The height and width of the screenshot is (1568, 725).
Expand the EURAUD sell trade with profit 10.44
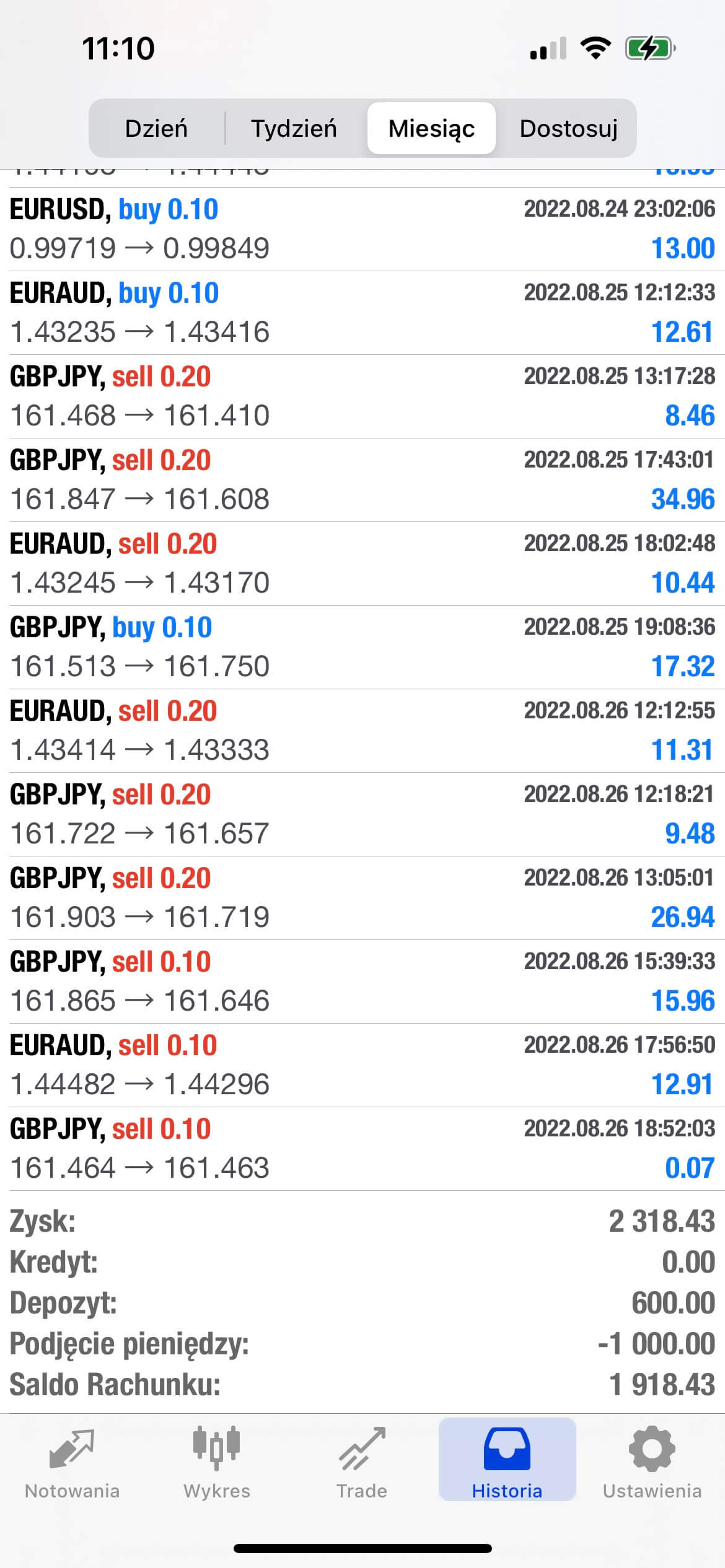pyautogui.click(x=362, y=564)
